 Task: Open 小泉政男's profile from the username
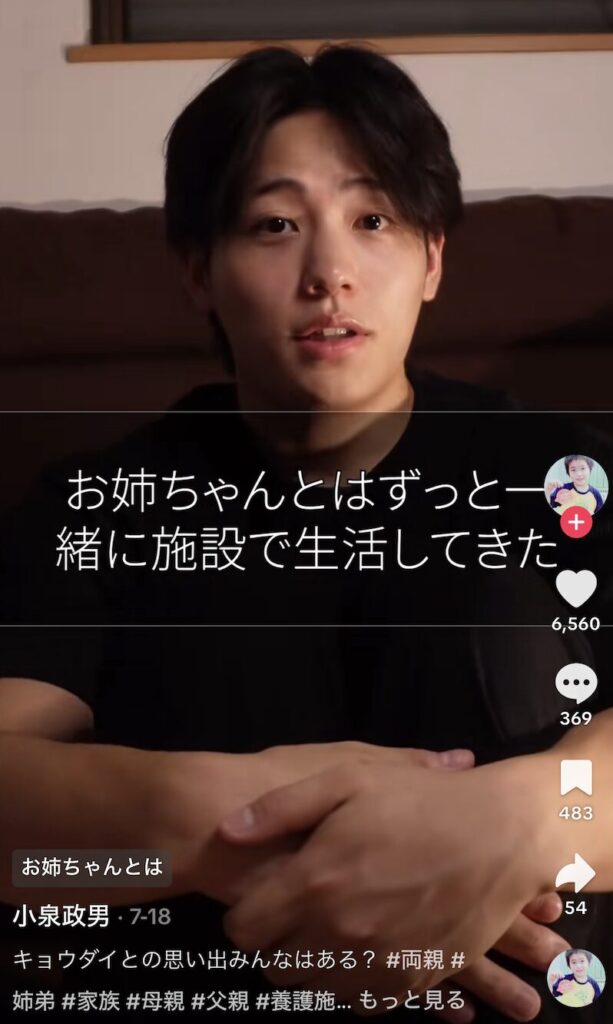[x=61, y=916]
